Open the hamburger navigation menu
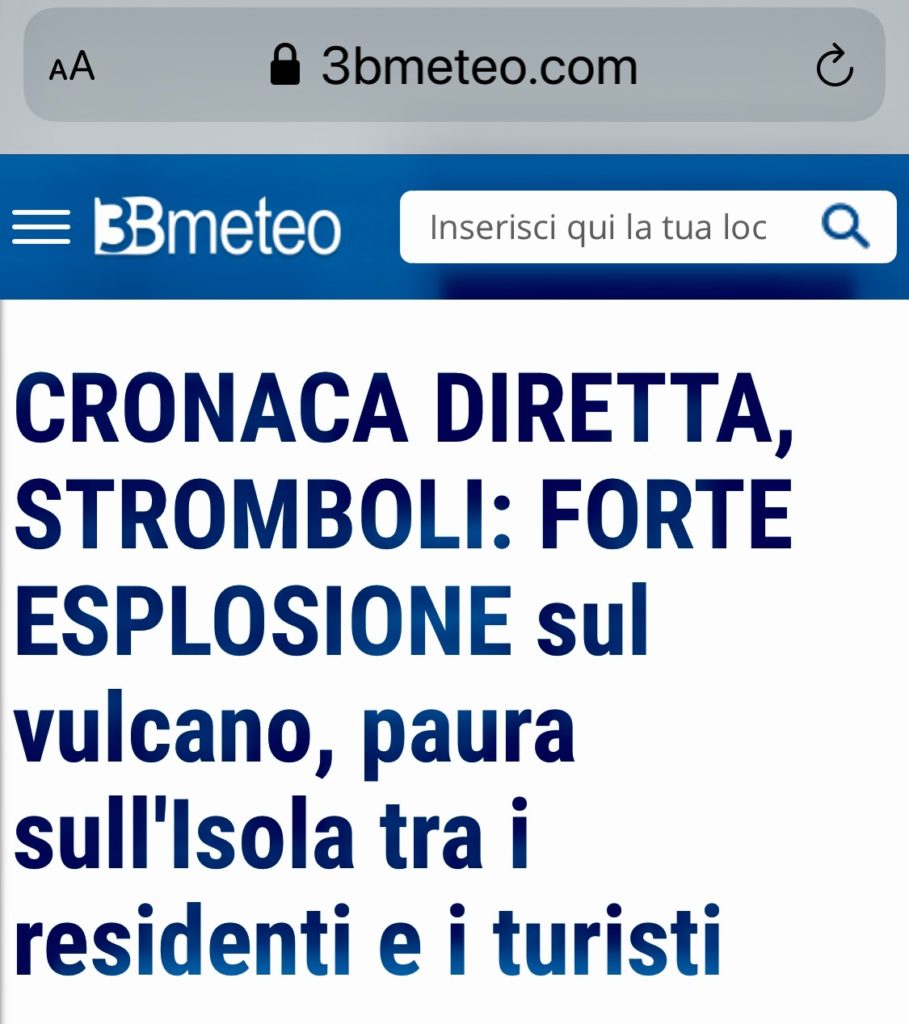909x1024 pixels. [x=41, y=227]
